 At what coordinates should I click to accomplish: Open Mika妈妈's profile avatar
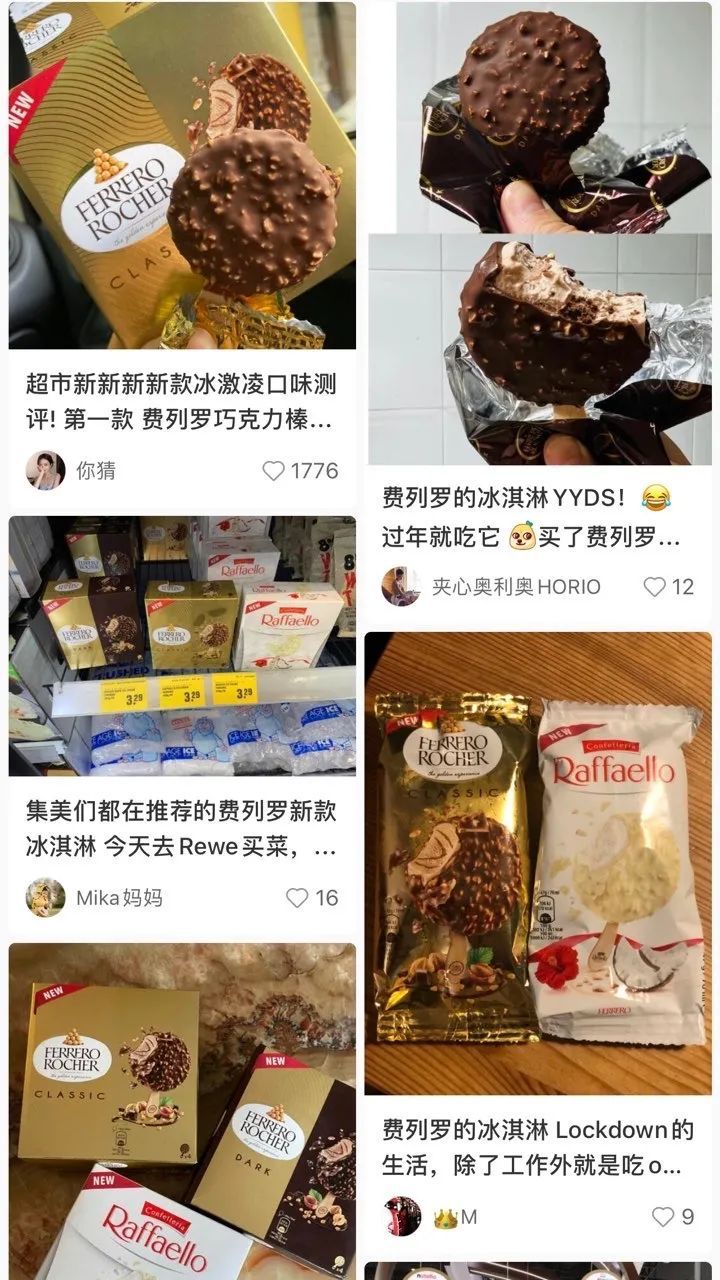[x=45, y=897]
